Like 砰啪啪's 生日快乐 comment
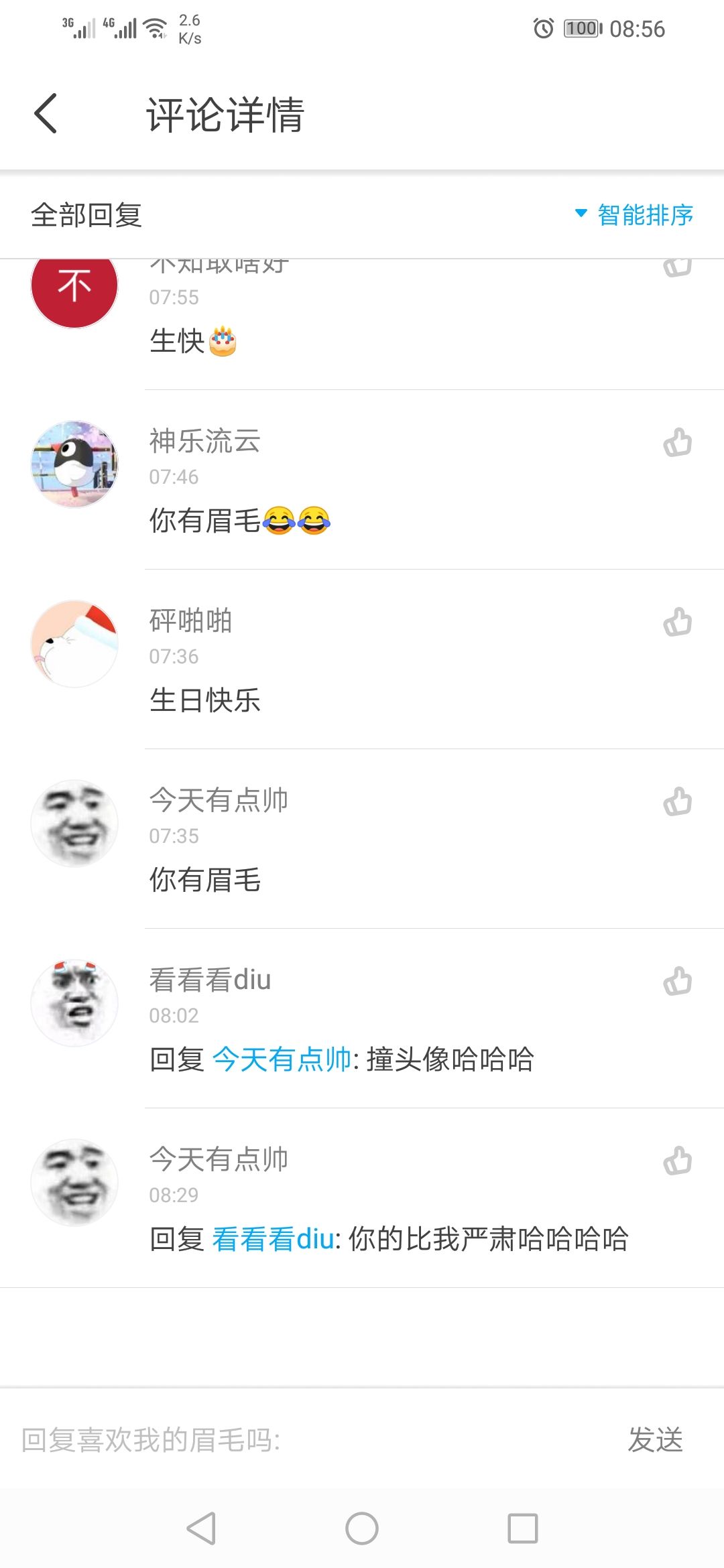This screenshot has width=724, height=1568. pyautogui.click(x=677, y=622)
